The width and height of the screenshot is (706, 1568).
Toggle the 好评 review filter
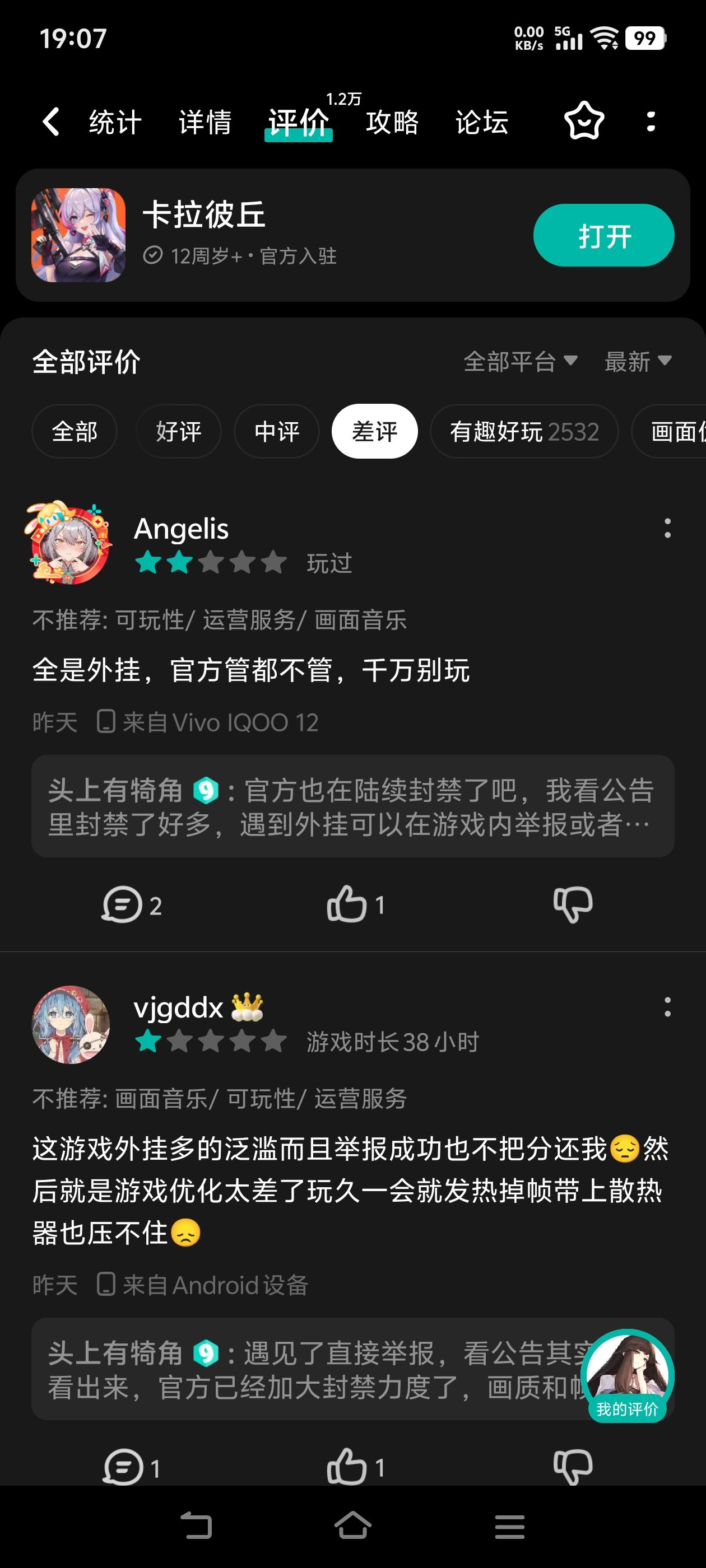pyautogui.click(x=178, y=431)
